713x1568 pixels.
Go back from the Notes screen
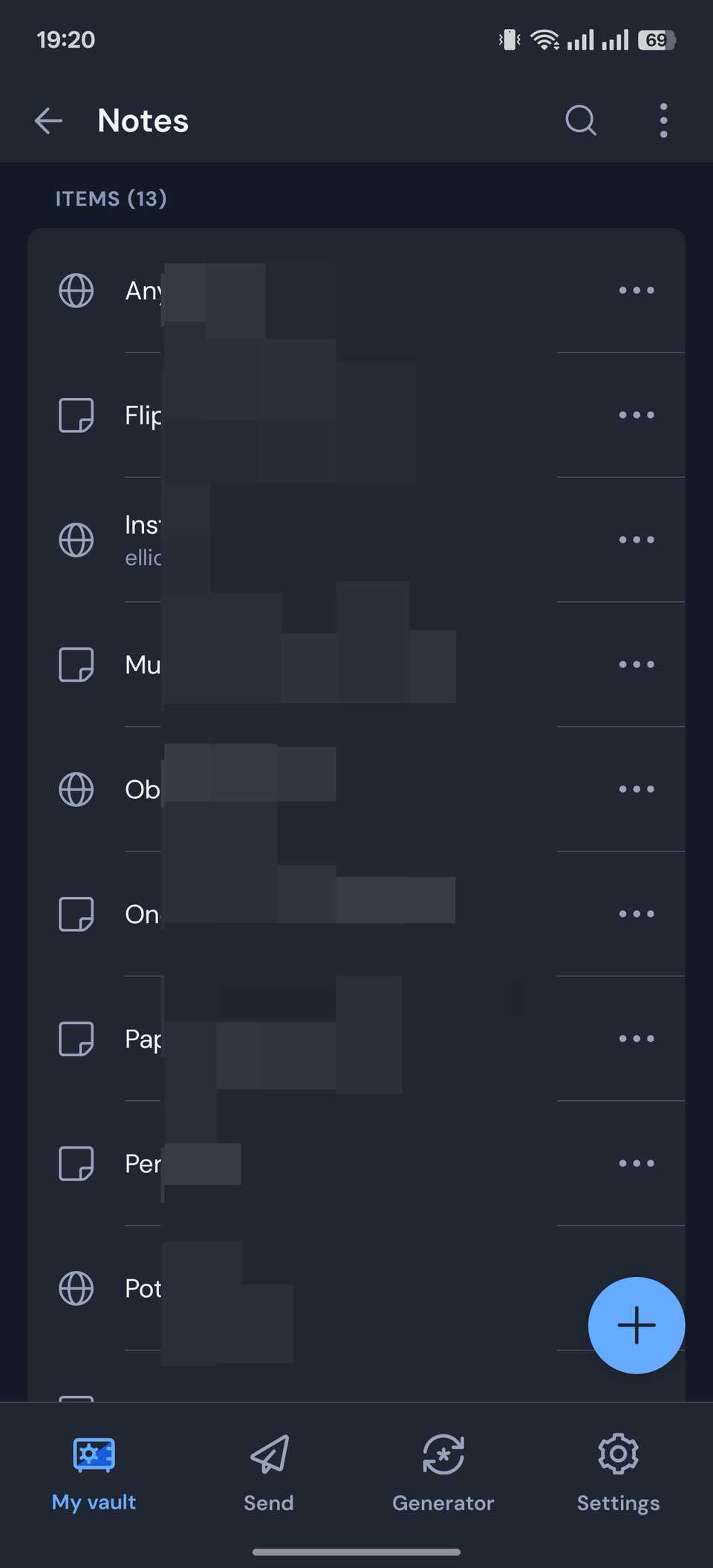point(48,120)
